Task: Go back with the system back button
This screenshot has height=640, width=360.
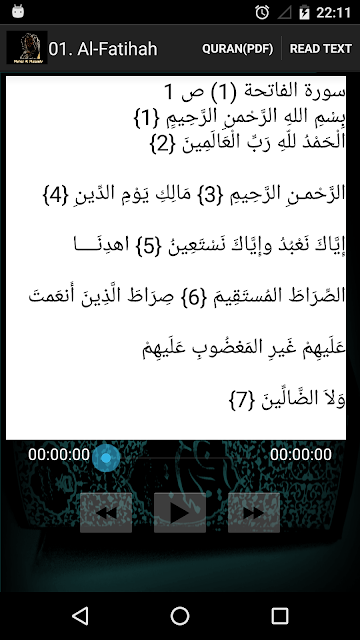Action: (x=80, y=615)
